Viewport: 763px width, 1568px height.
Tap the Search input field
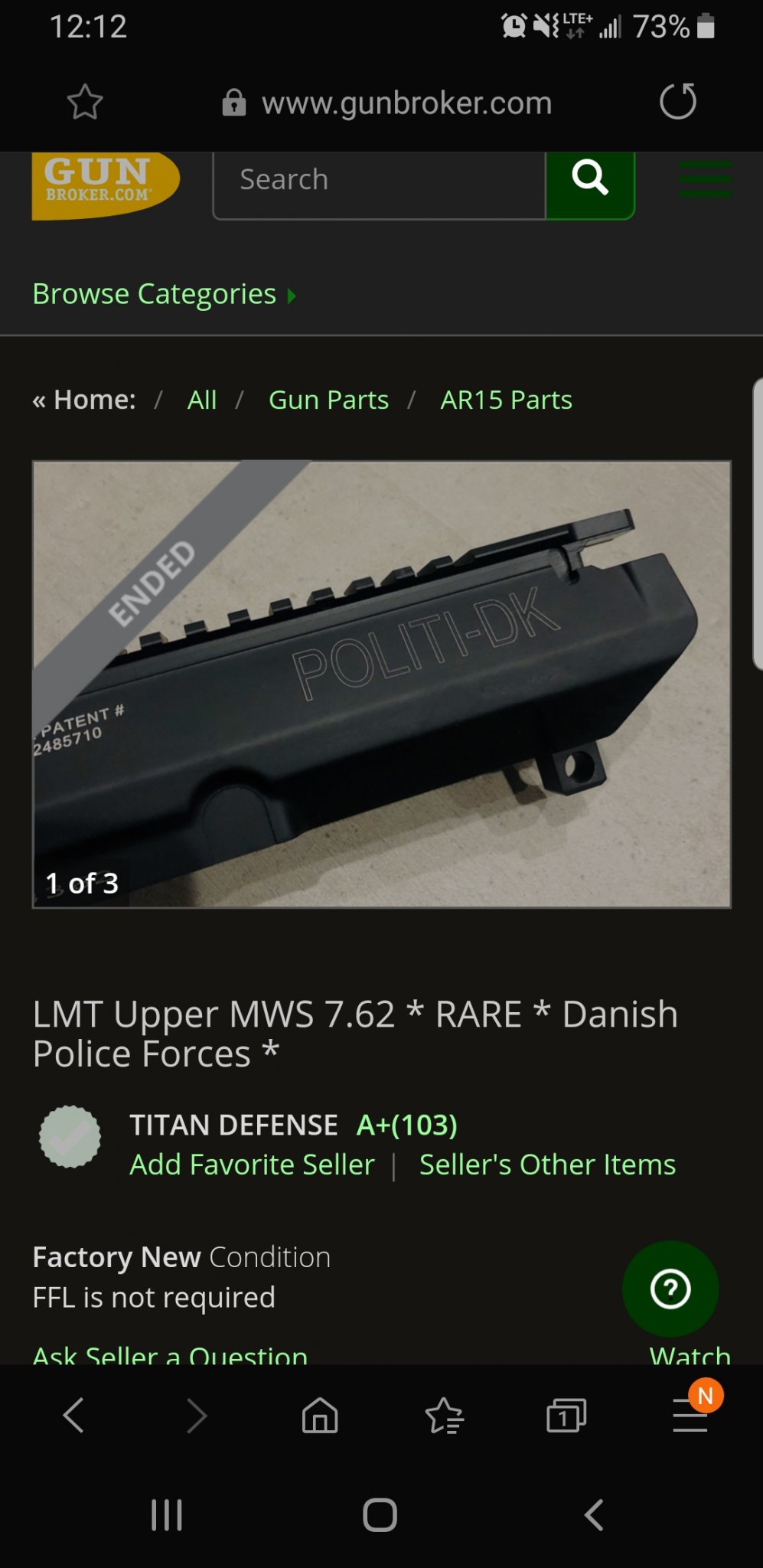[x=379, y=181]
